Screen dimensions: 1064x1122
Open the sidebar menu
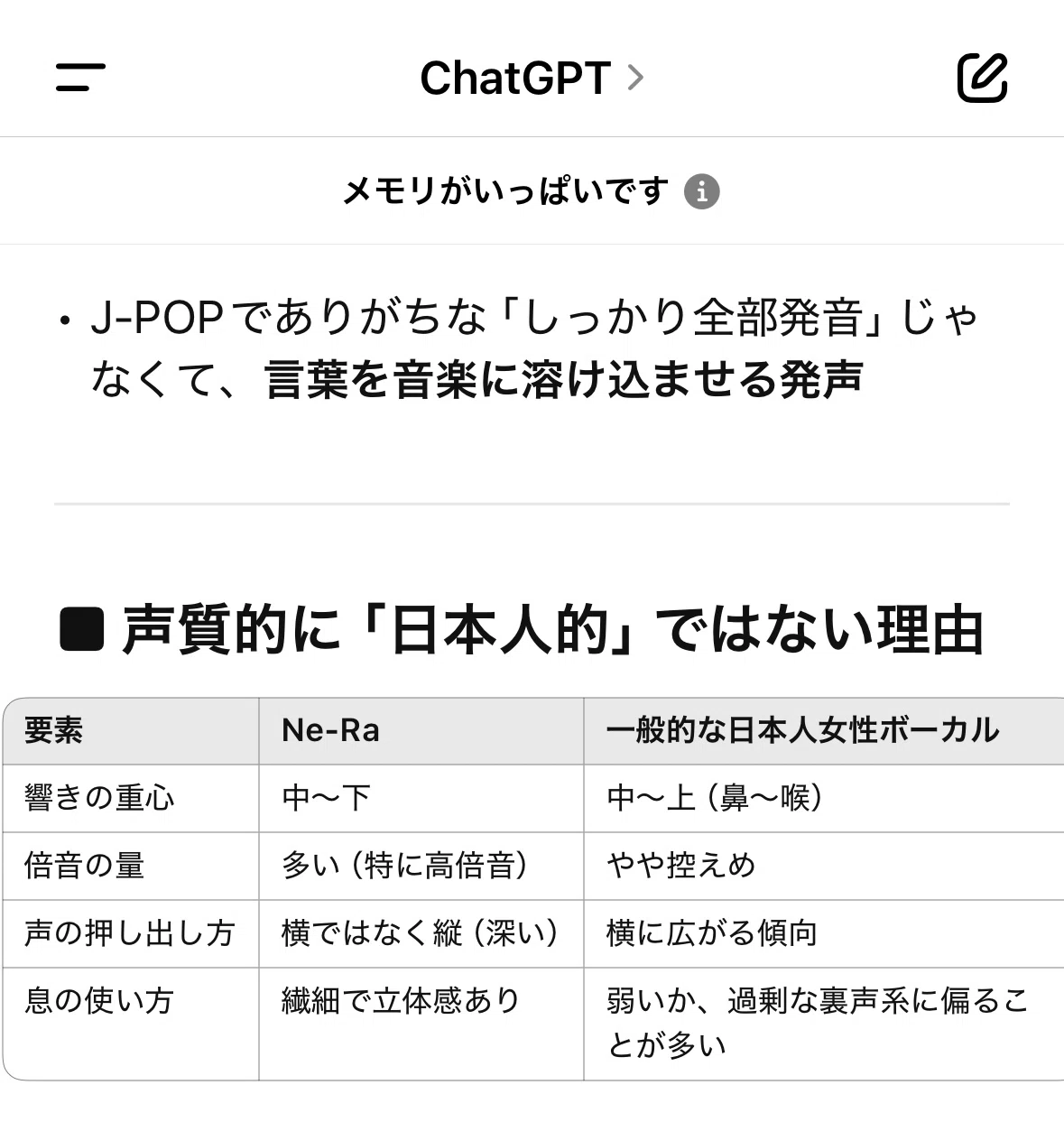80,78
